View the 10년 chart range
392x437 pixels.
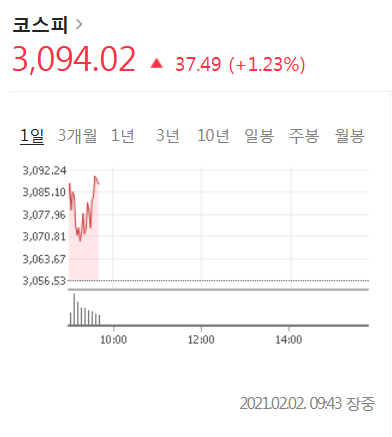pos(213,136)
